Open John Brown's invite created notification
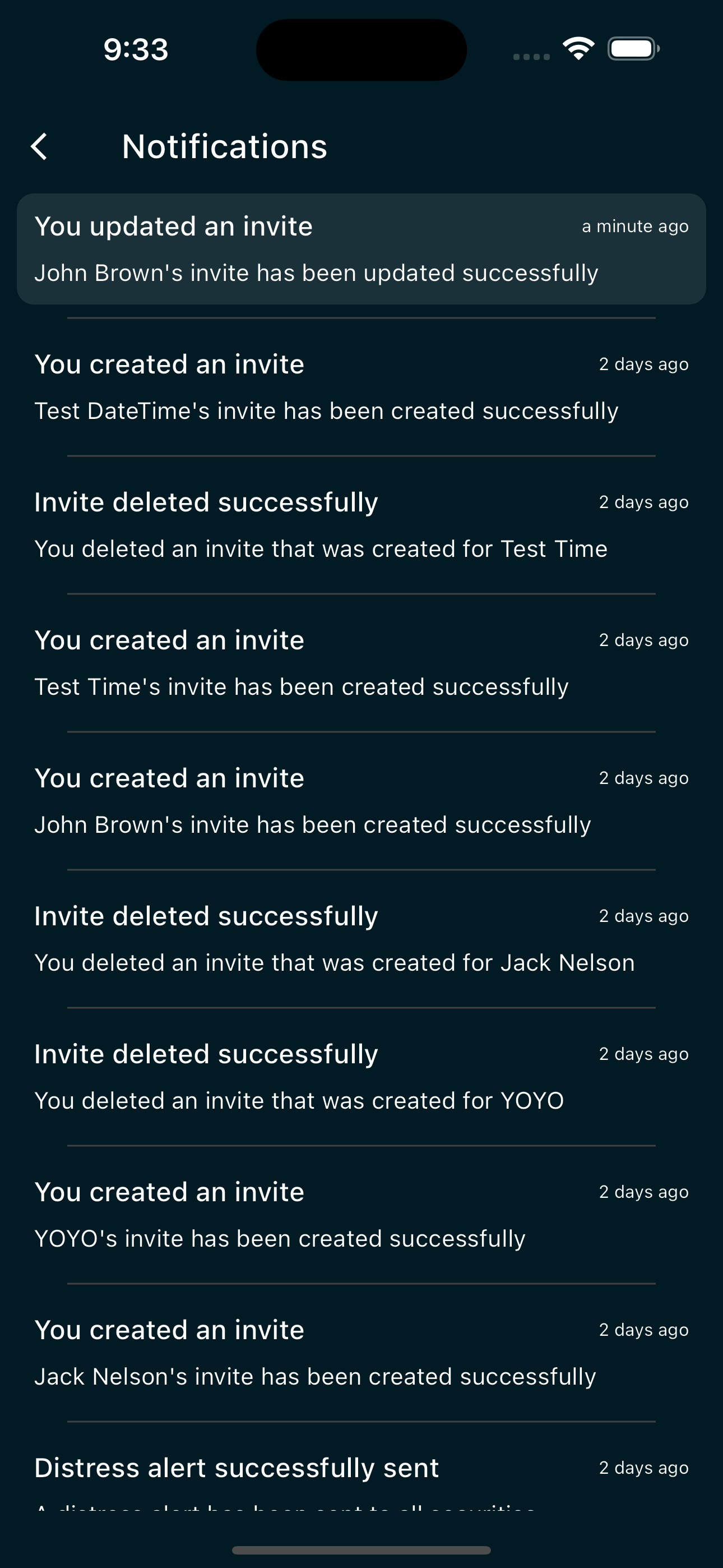This screenshot has width=723, height=1568. click(361, 800)
